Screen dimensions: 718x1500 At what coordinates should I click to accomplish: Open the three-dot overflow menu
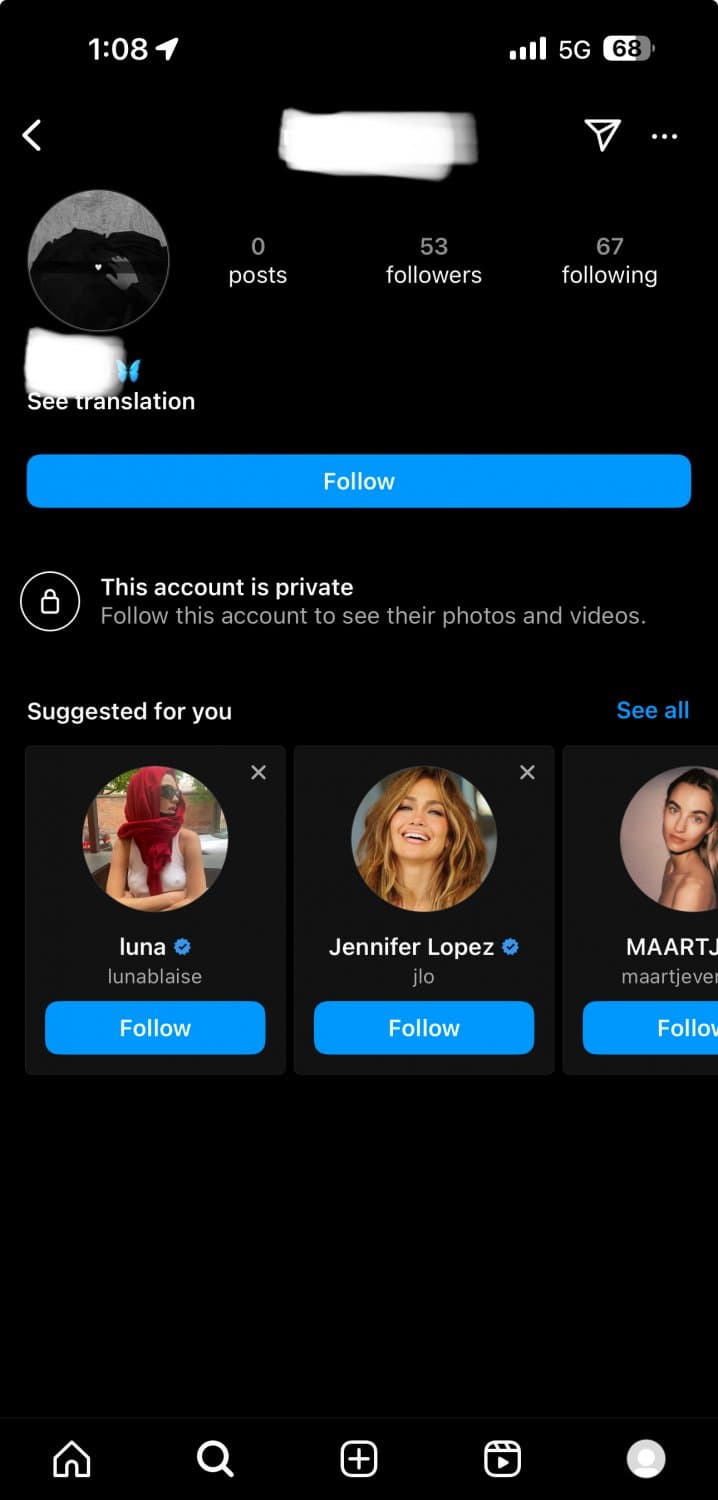tap(665, 136)
